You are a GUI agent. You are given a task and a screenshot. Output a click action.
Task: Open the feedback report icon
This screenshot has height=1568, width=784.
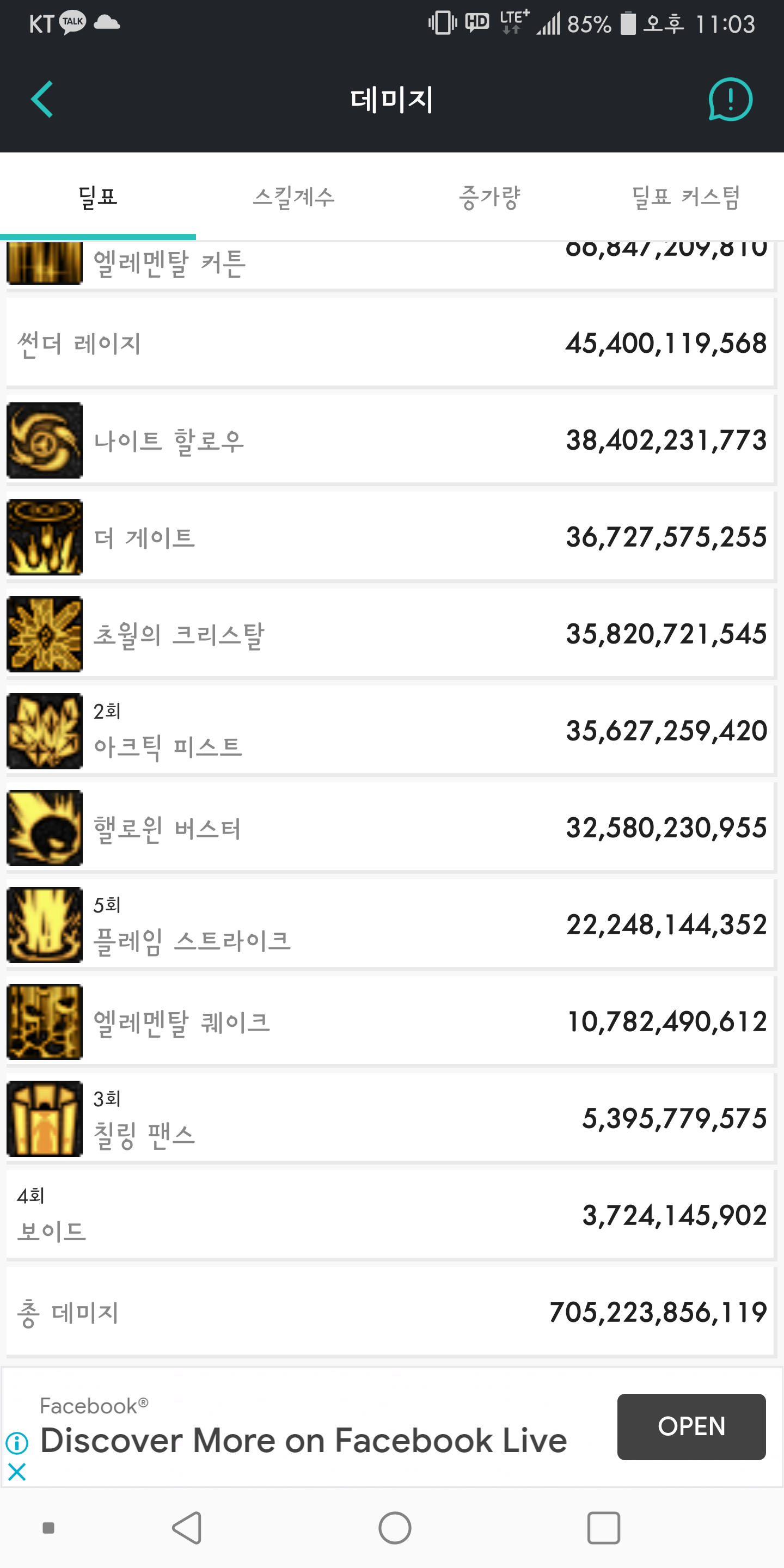point(730,99)
